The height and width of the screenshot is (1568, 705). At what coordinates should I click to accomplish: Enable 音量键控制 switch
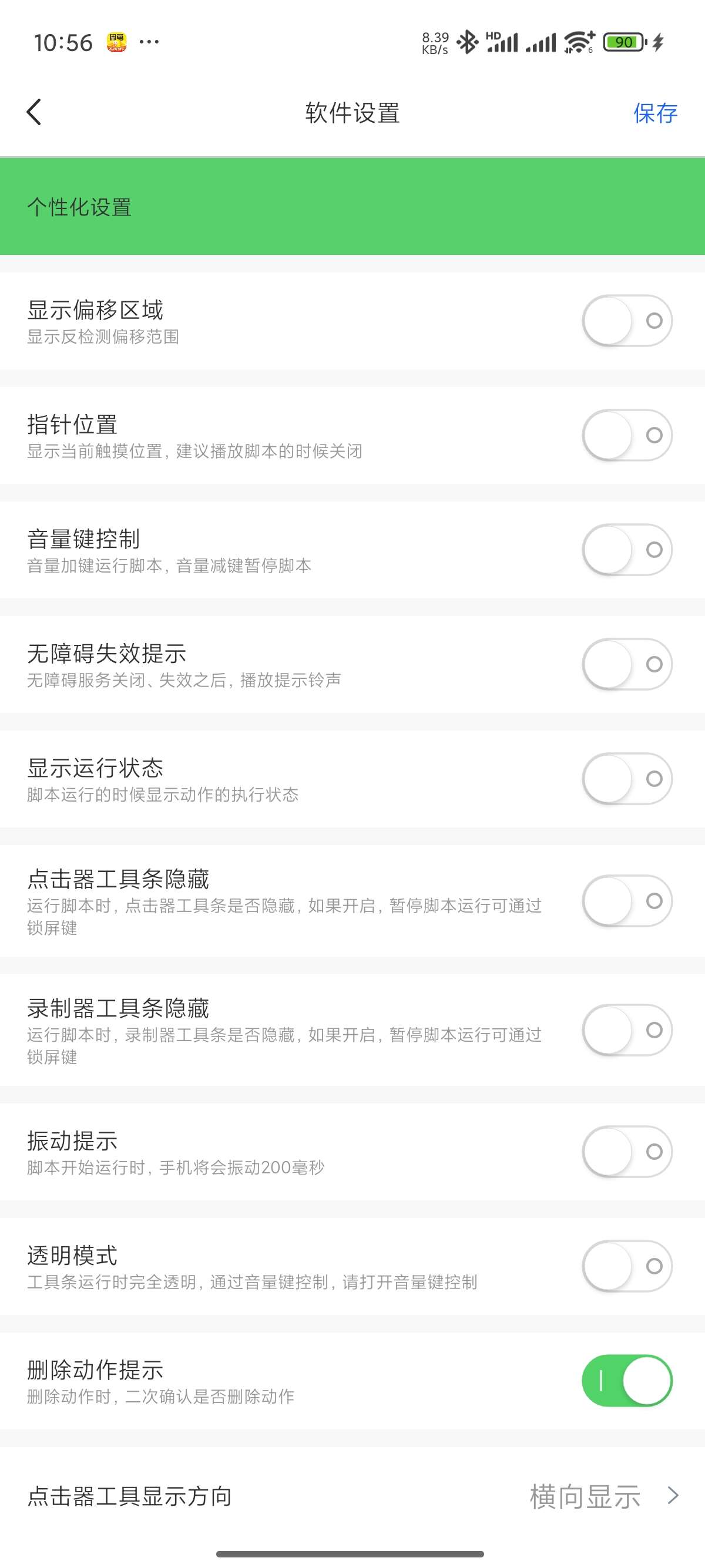pyautogui.click(x=627, y=550)
